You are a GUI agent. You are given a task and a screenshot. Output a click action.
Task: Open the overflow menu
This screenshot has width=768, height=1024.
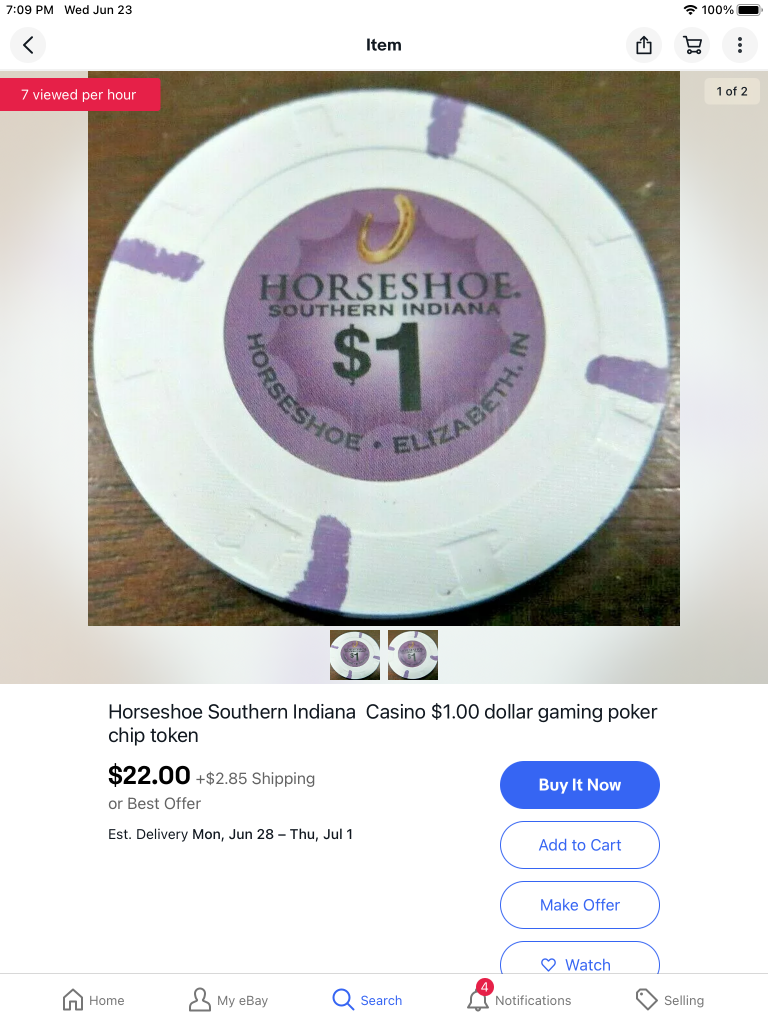pos(740,45)
